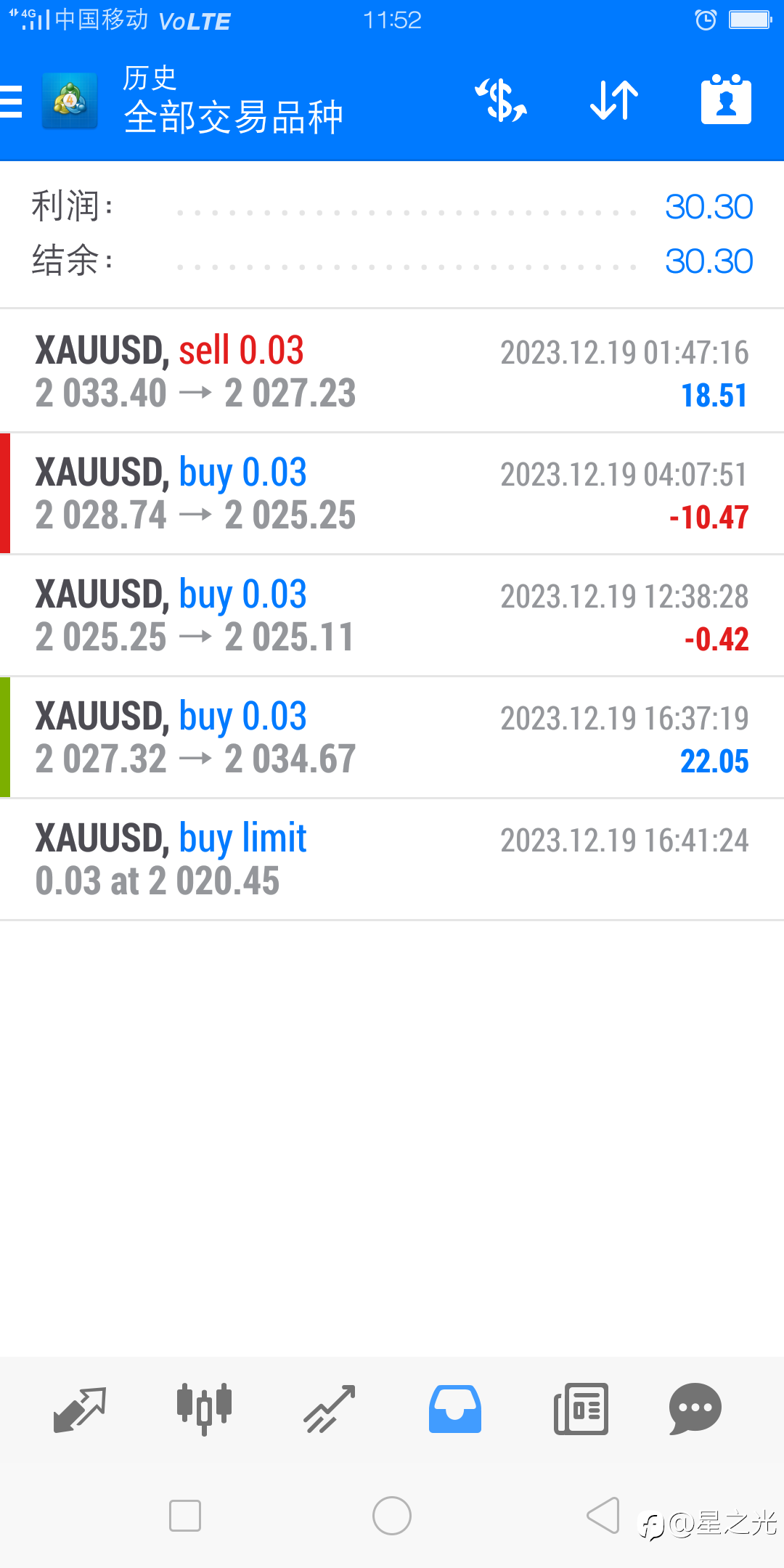The image size is (784, 1568).
Task: Select the History inbox tab
Action: coord(454,1409)
